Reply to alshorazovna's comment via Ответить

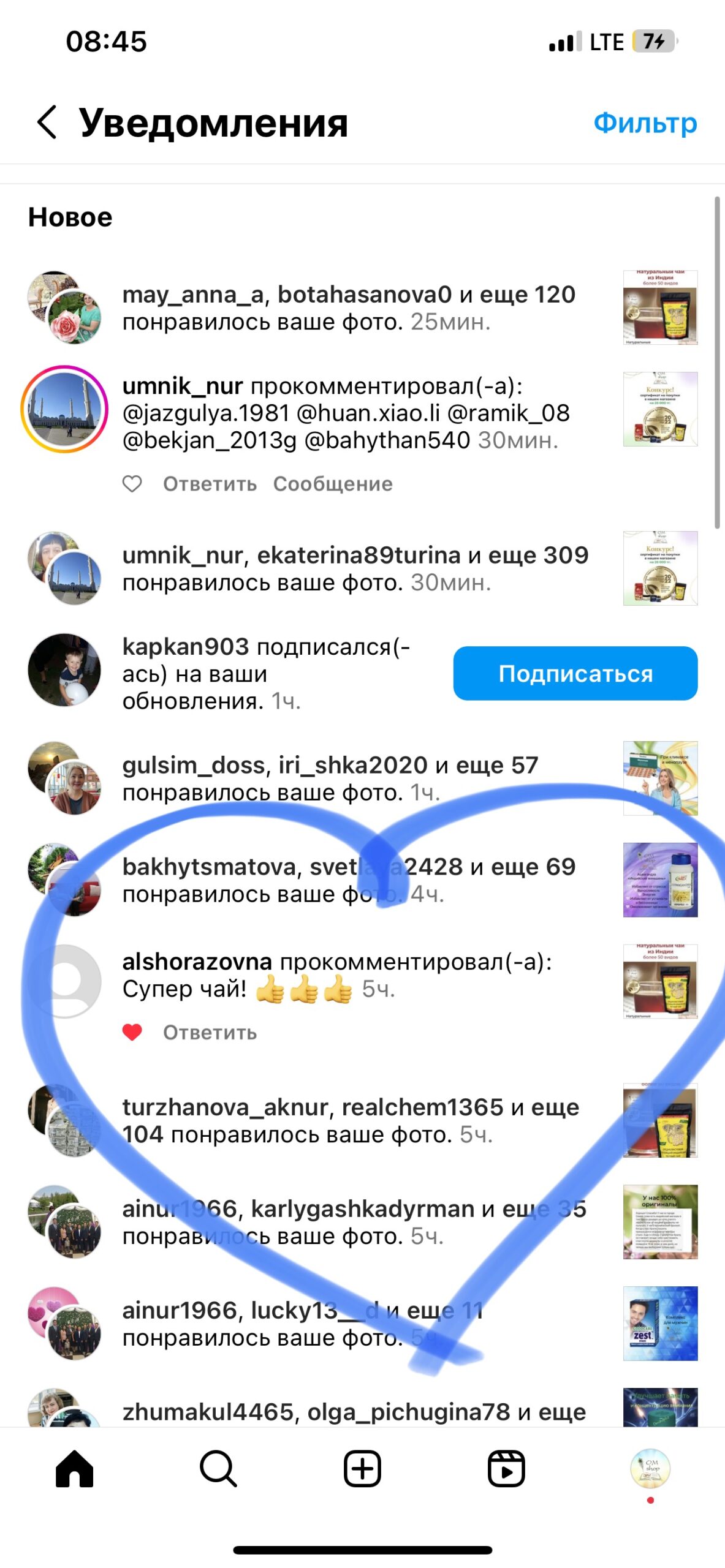pyautogui.click(x=210, y=1033)
